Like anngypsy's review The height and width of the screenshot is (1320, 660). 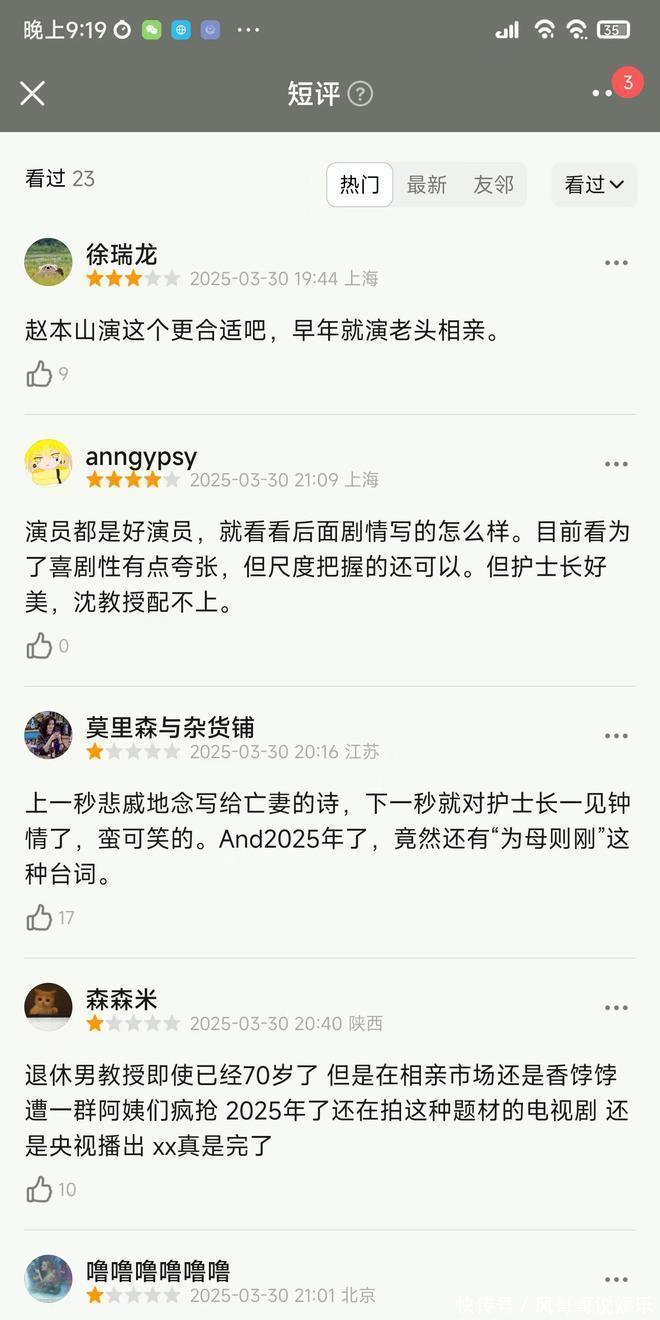pos(40,646)
